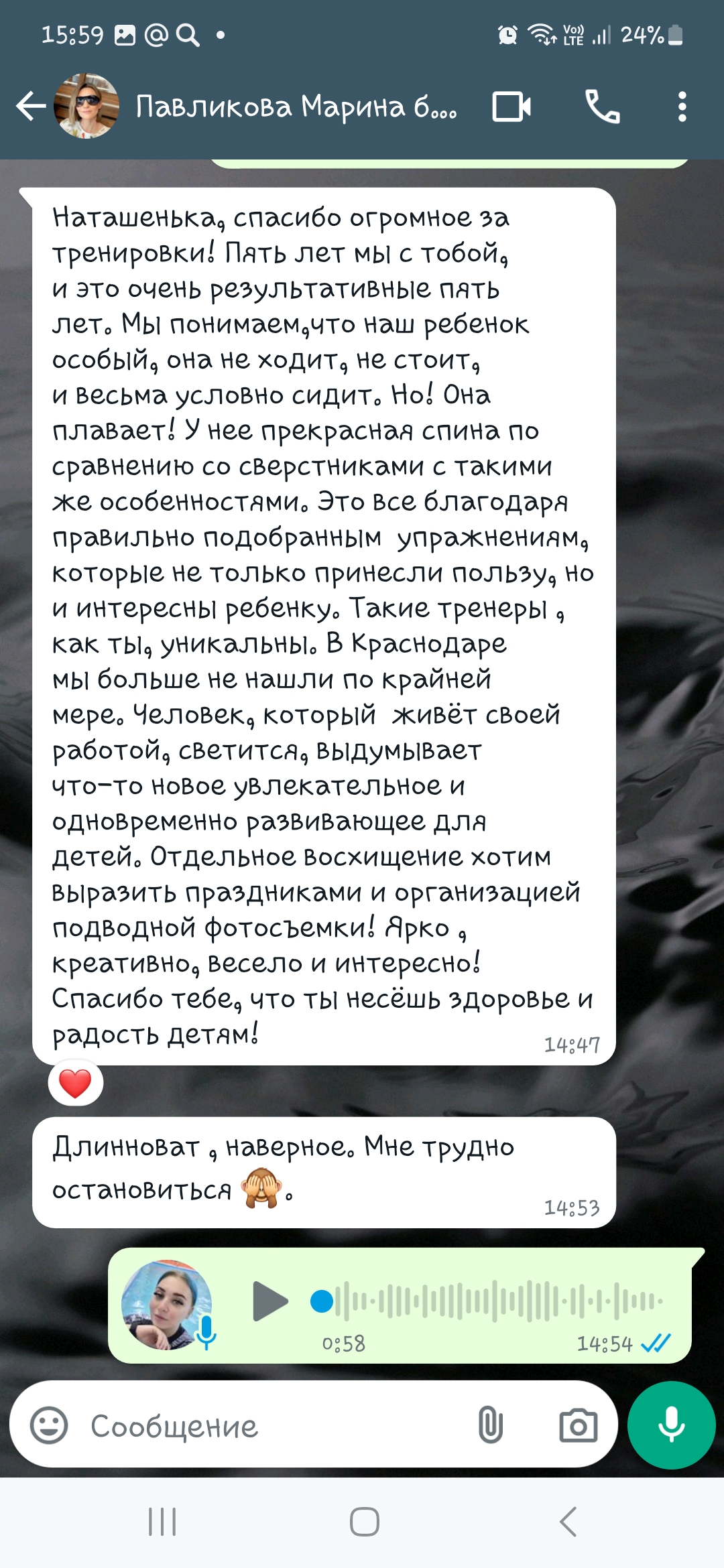Tap the green microphone record button

671,1425
